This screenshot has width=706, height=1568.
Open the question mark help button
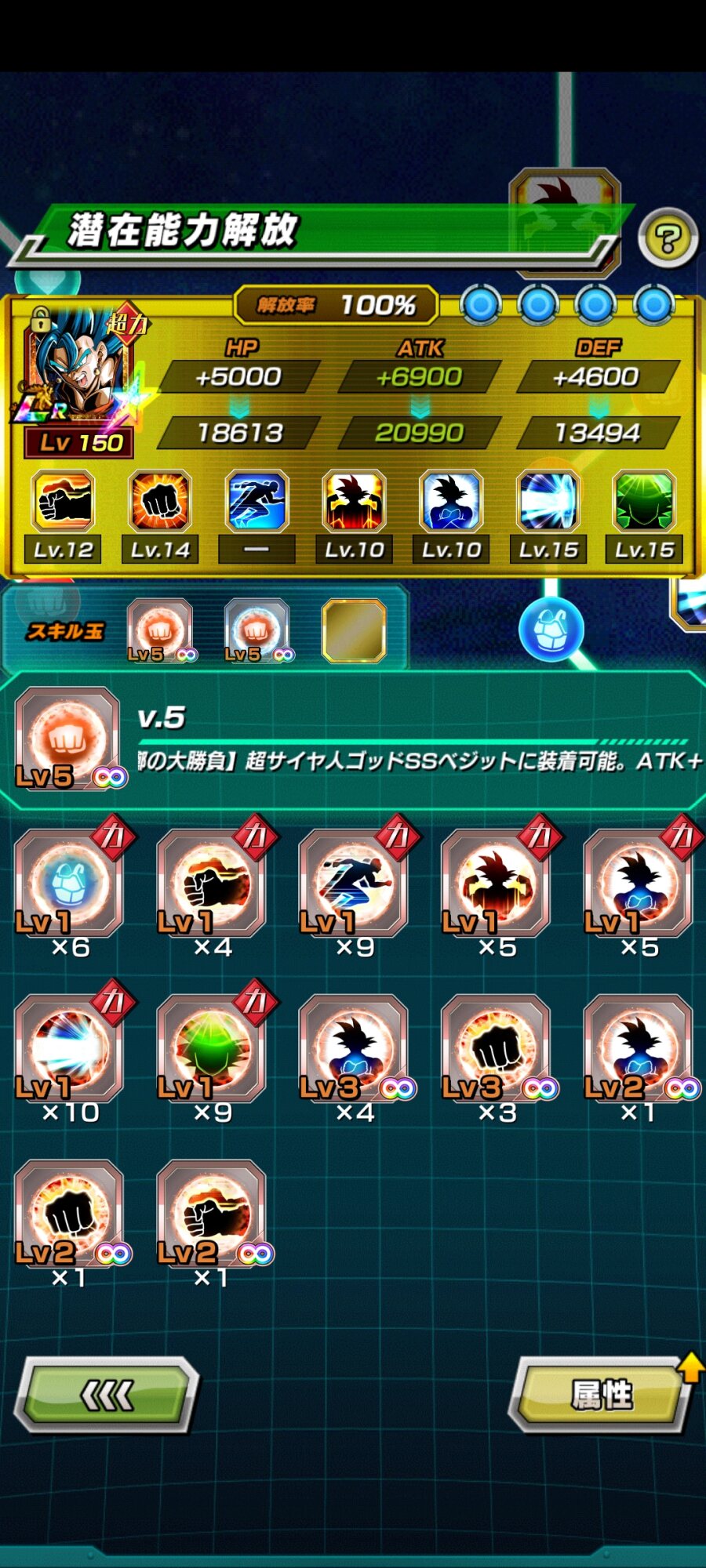pos(668,238)
